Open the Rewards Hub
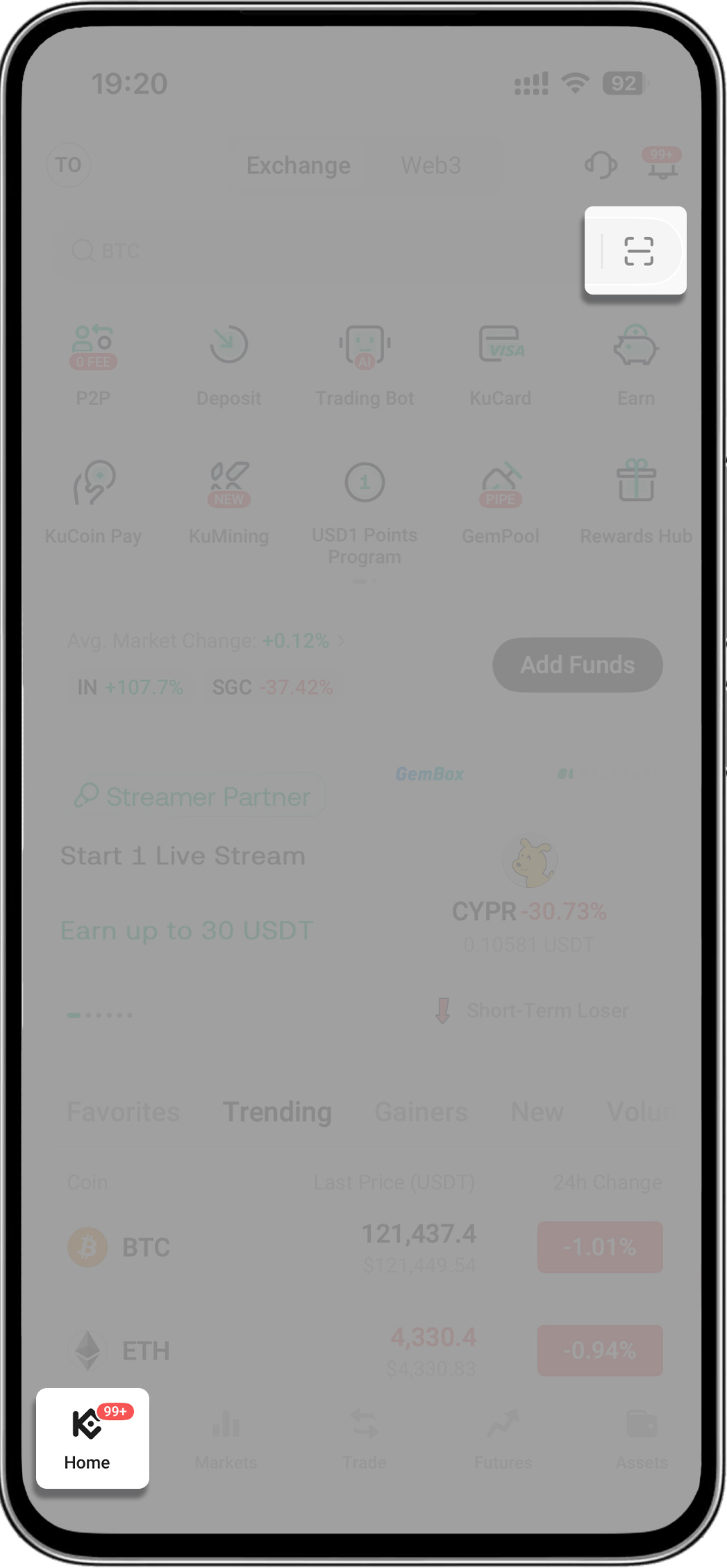727x1568 pixels. click(636, 500)
